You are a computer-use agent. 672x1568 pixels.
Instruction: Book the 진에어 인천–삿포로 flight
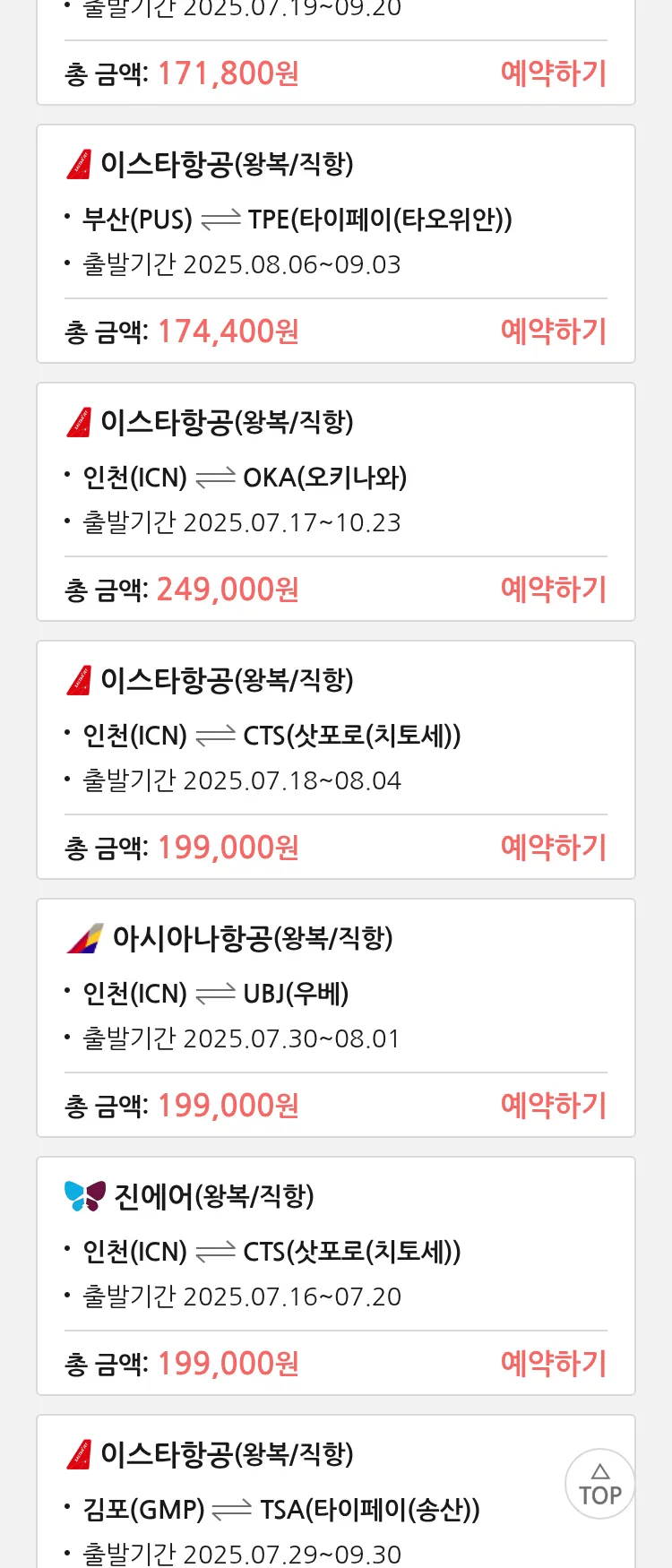click(x=553, y=1364)
